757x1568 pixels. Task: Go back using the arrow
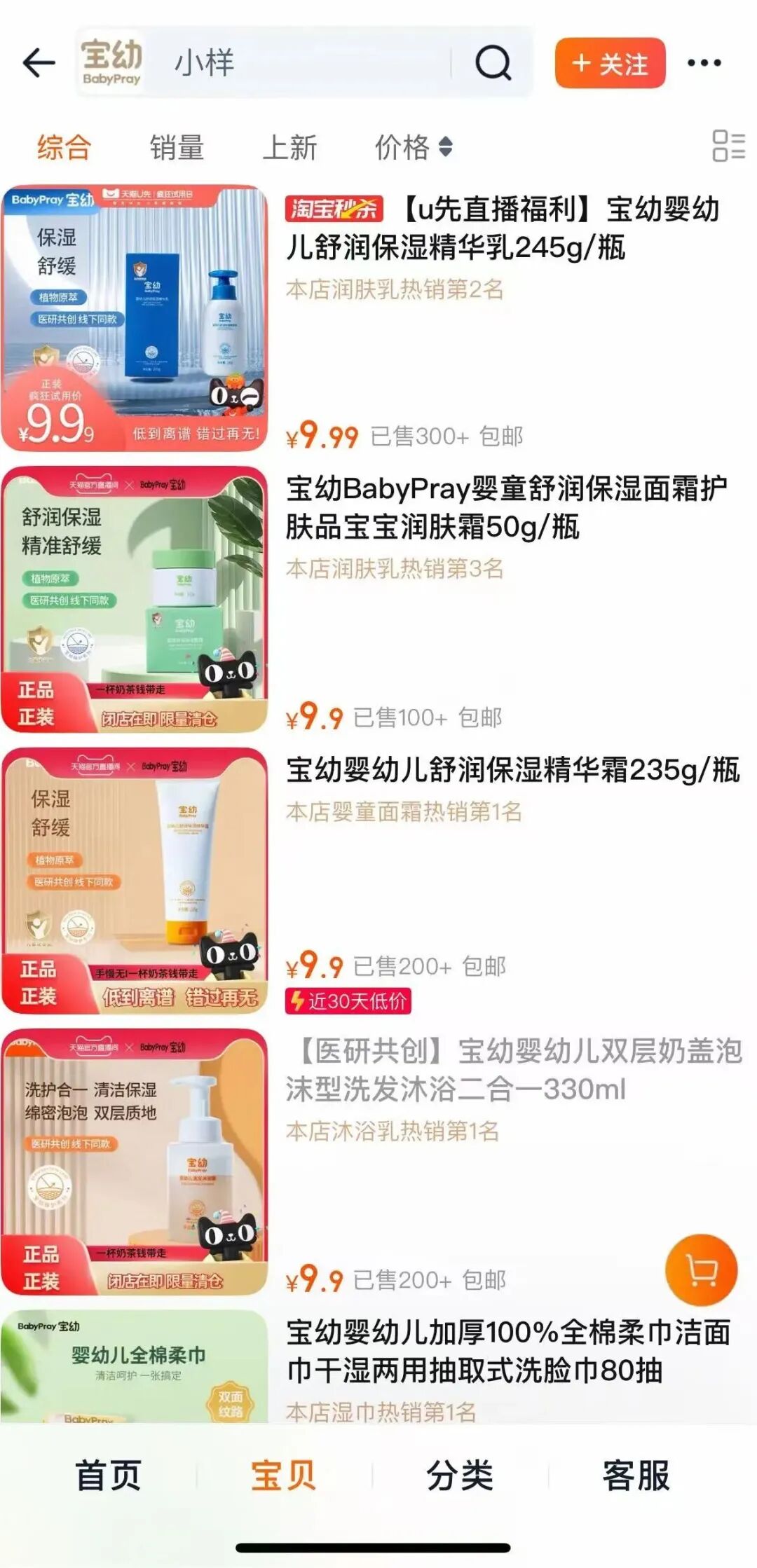tap(39, 63)
